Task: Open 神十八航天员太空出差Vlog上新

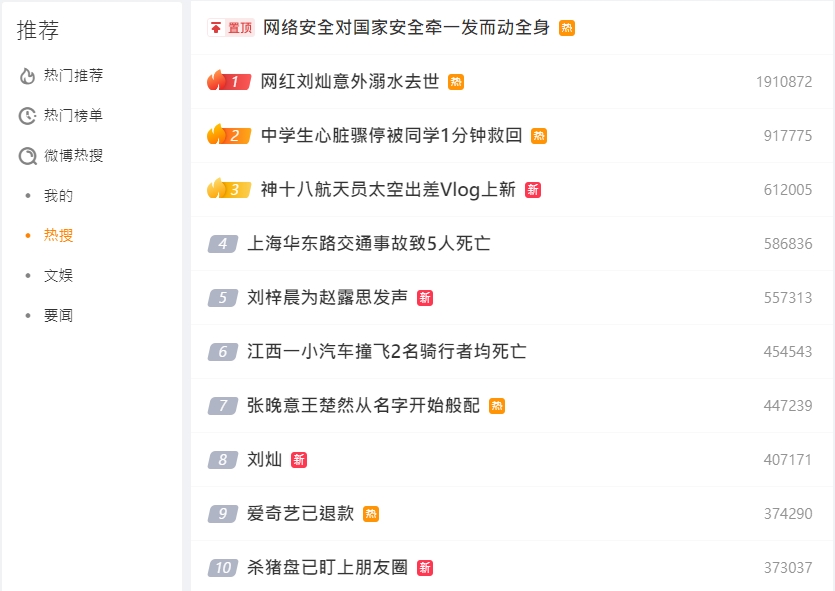Action: click(x=387, y=189)
